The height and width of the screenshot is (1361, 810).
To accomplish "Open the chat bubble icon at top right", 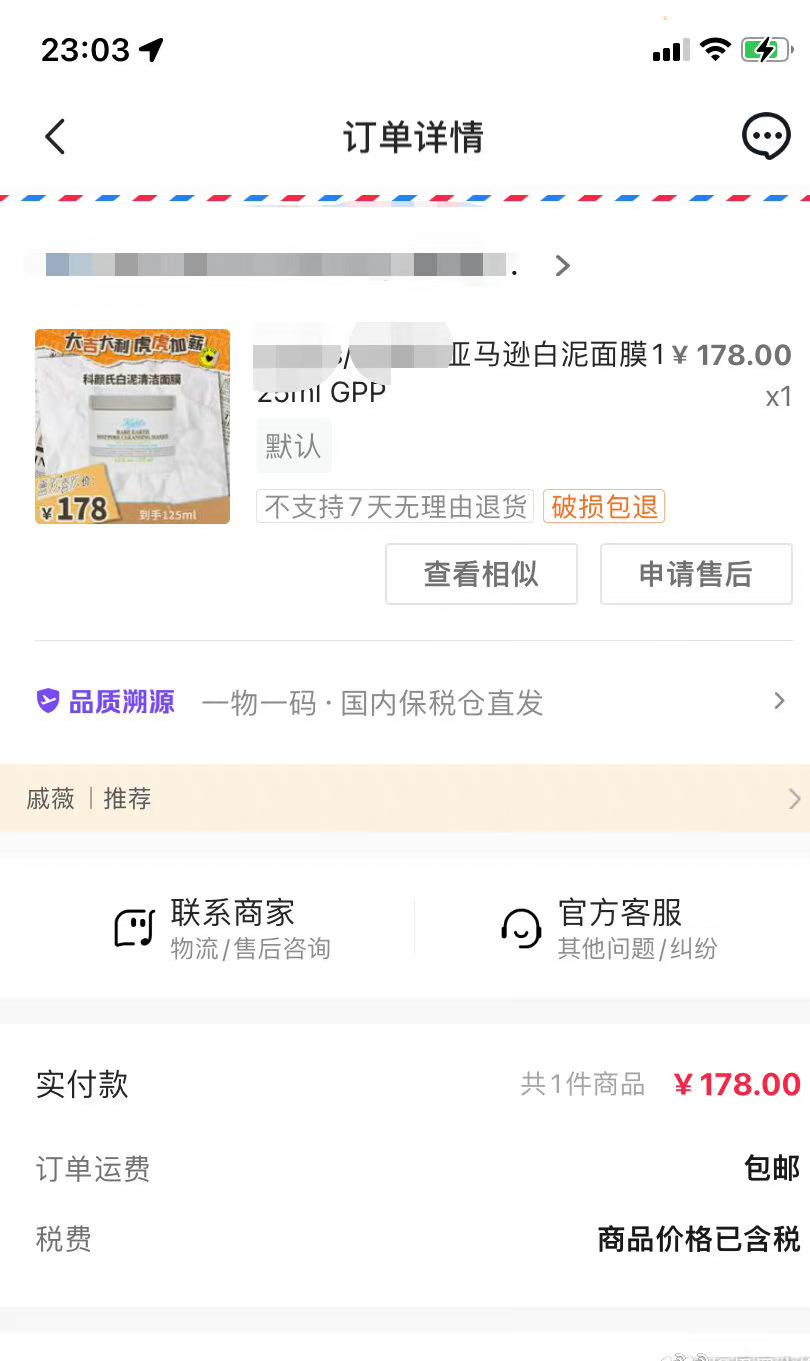I will tap(765, 136).
